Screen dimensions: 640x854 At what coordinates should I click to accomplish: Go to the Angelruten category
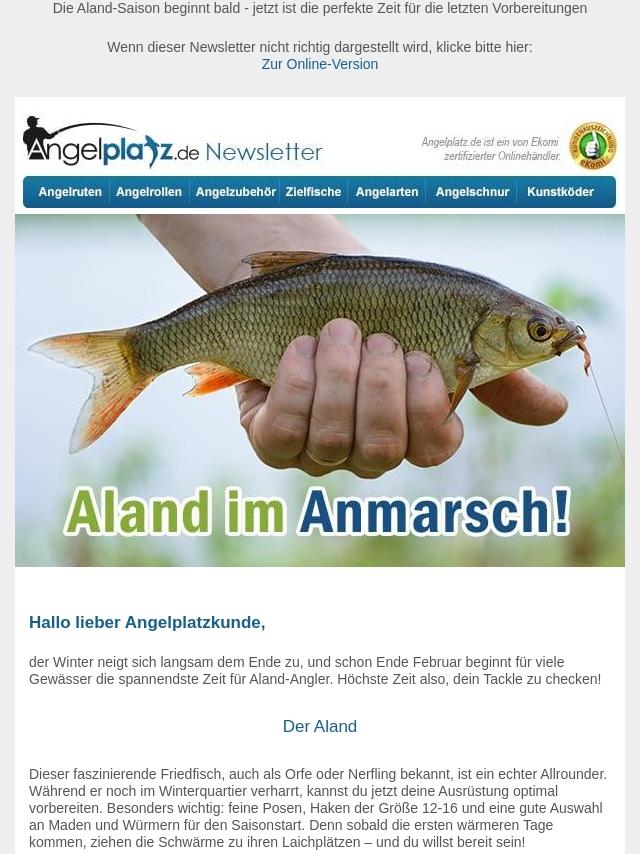click(x=70, y=192)
